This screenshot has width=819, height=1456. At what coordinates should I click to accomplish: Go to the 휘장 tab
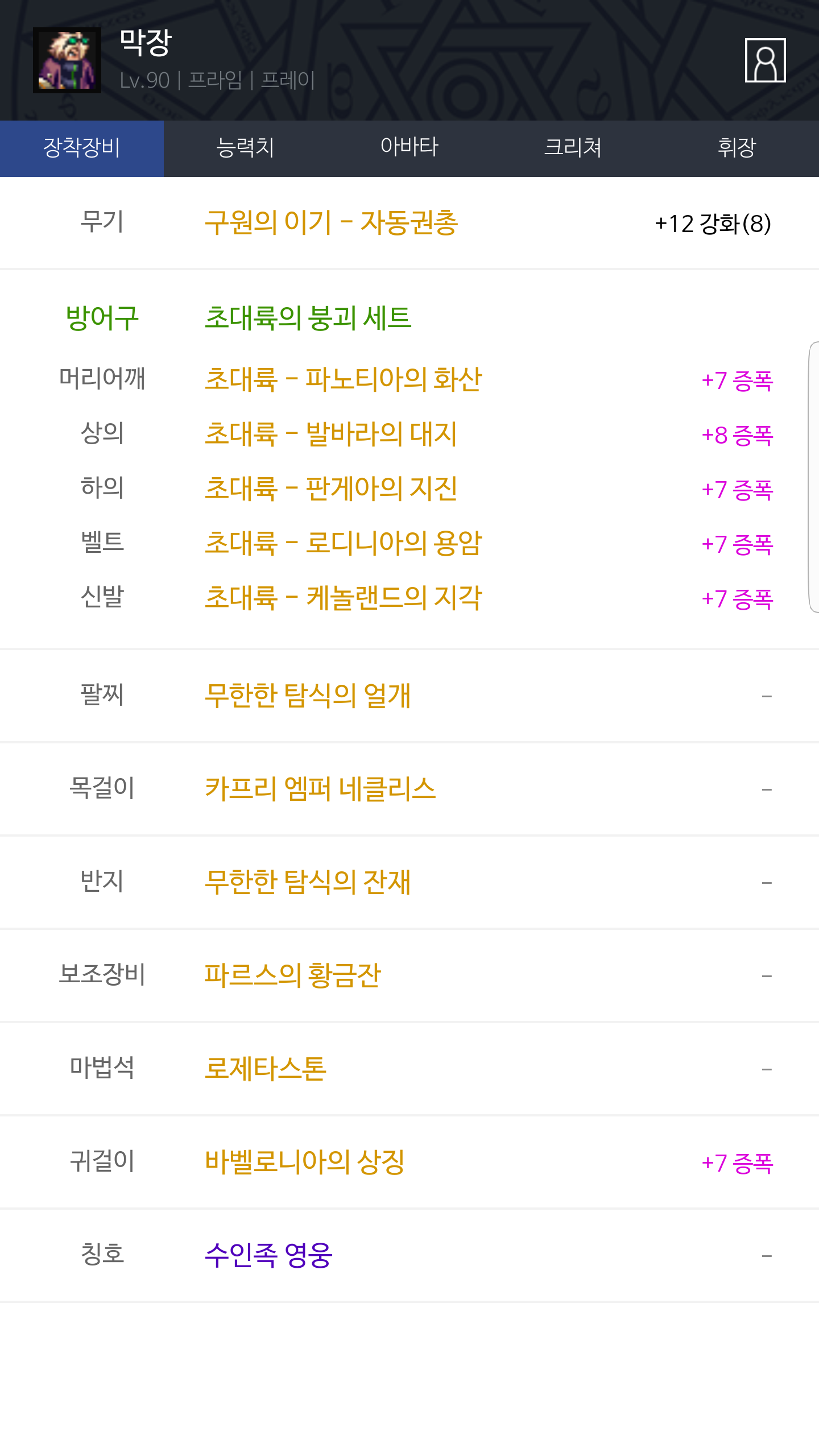pos(737,148)
